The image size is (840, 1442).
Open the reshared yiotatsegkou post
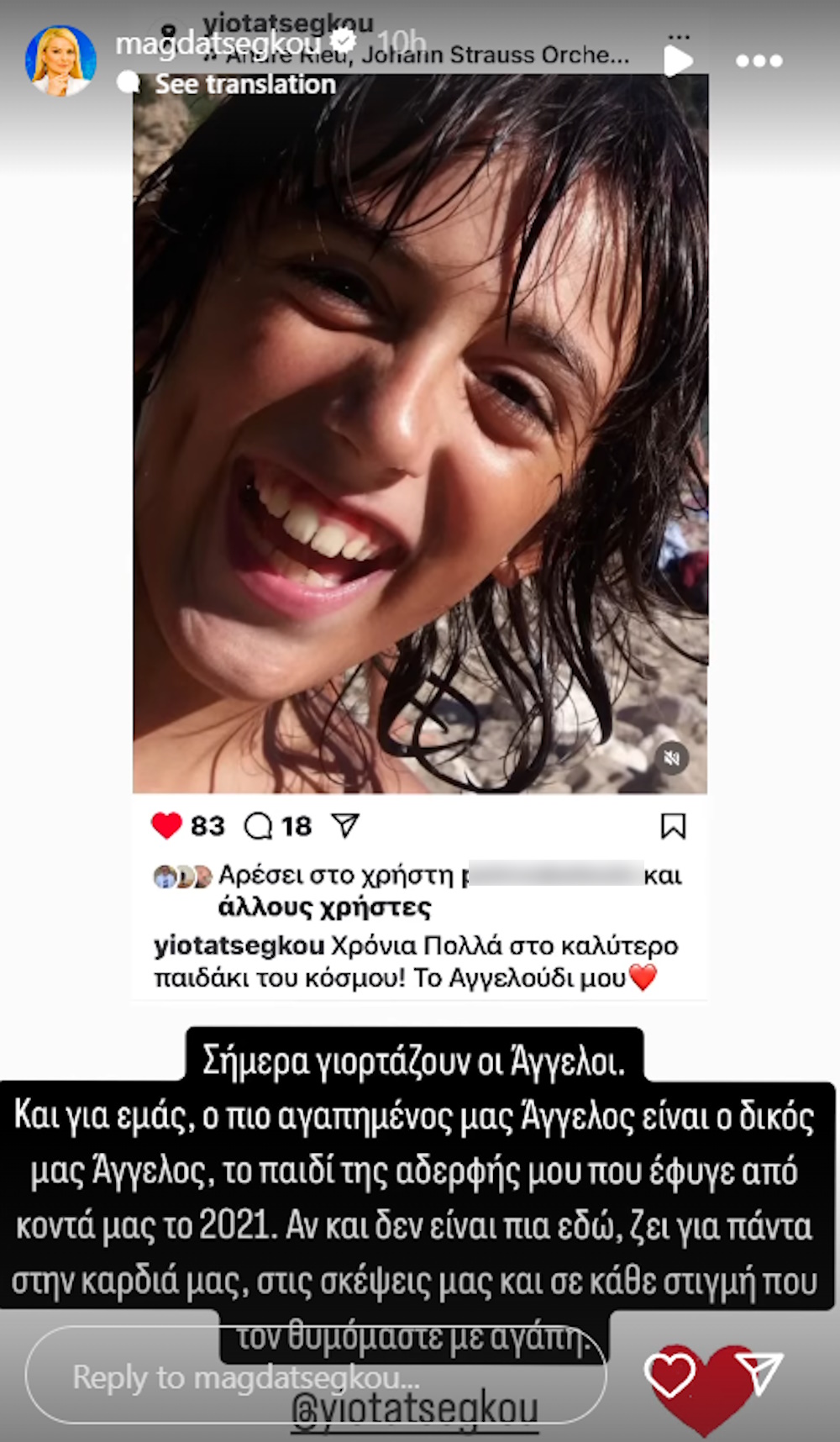click(x=420, y=437)
